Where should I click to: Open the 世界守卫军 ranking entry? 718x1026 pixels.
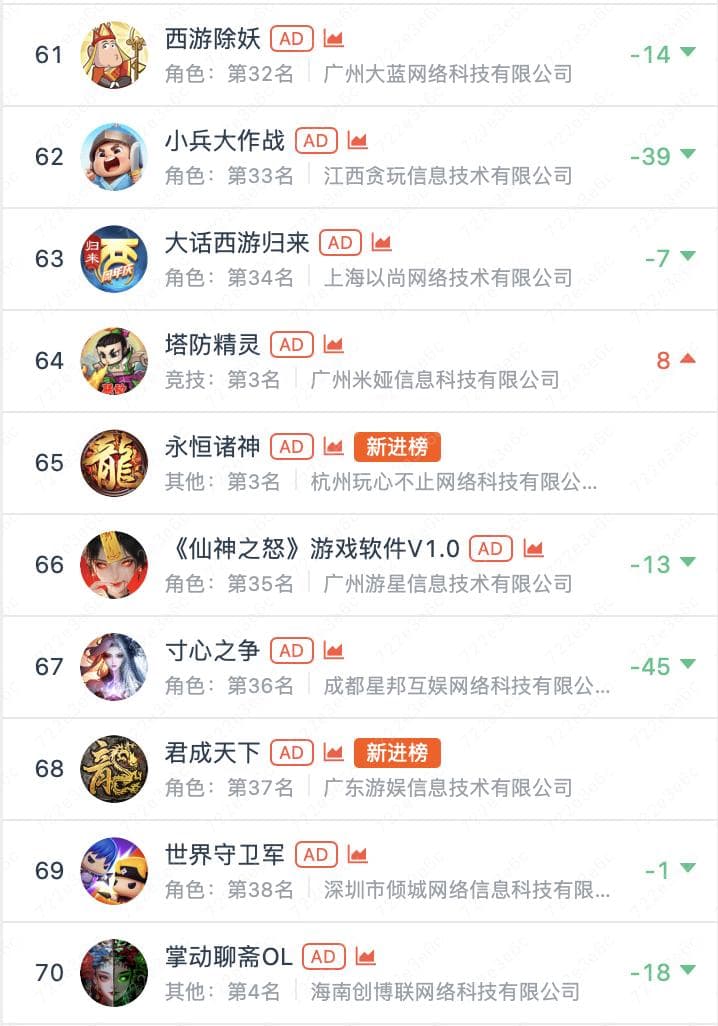click(224, 855)
